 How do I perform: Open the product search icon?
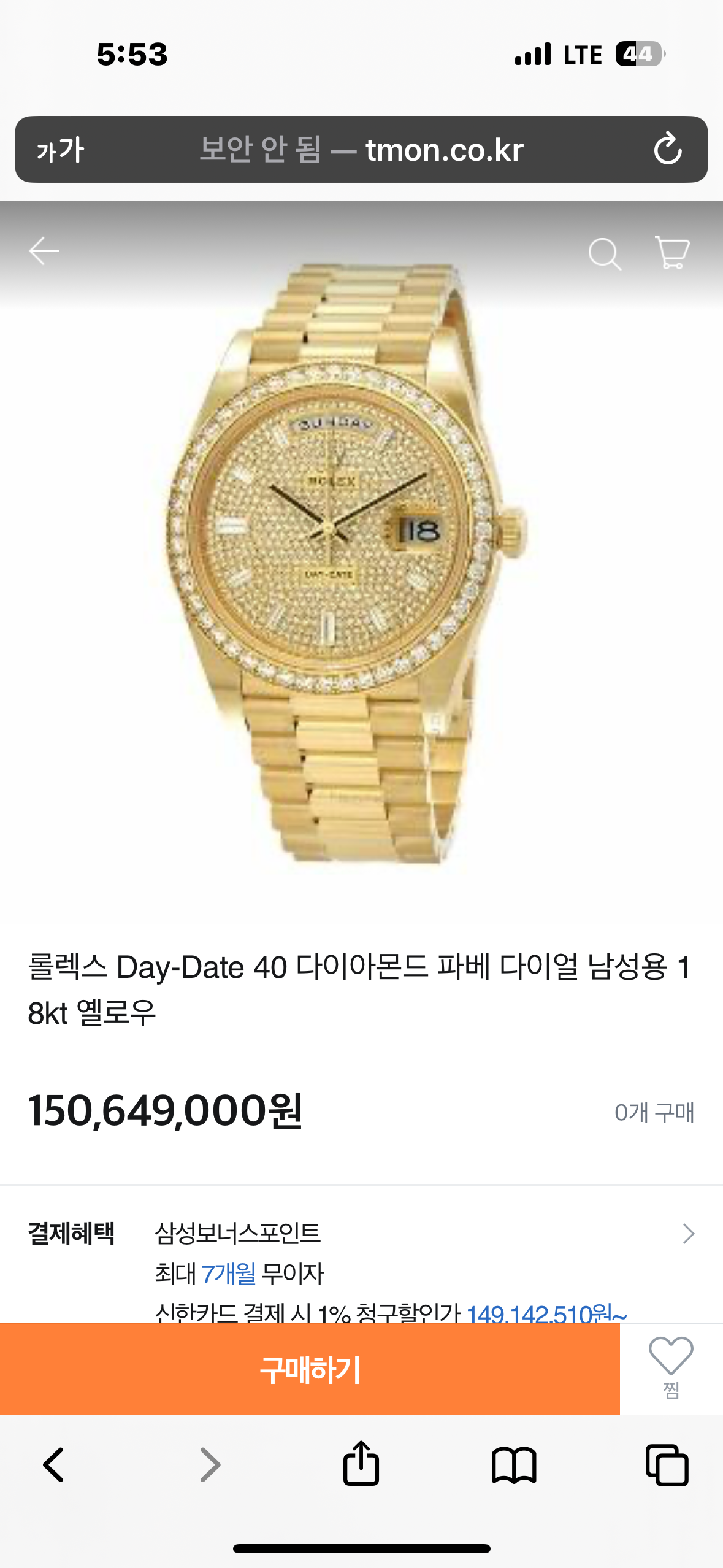604,253
